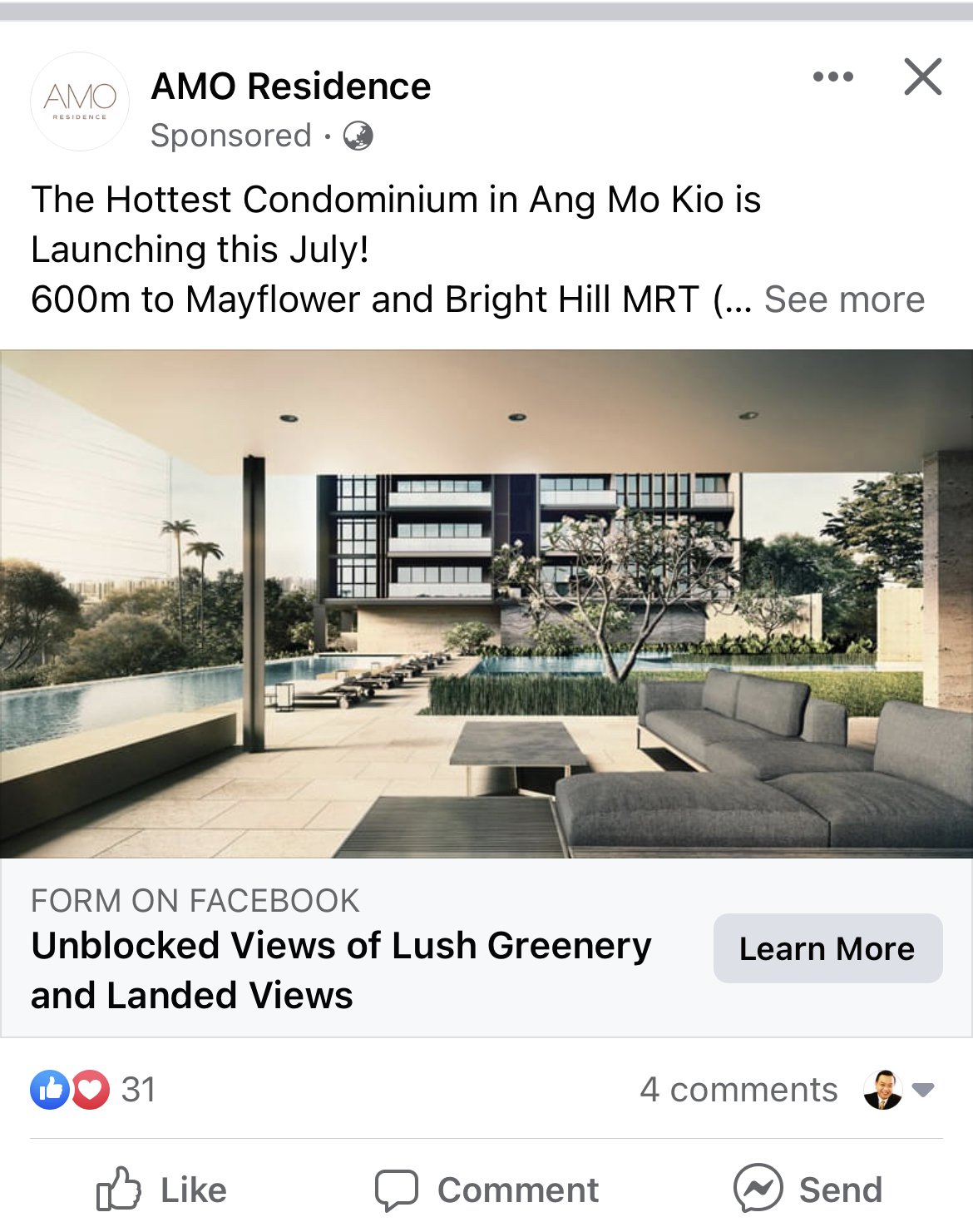Change commenting profile via dropdown arrow

click(923, 1090)
